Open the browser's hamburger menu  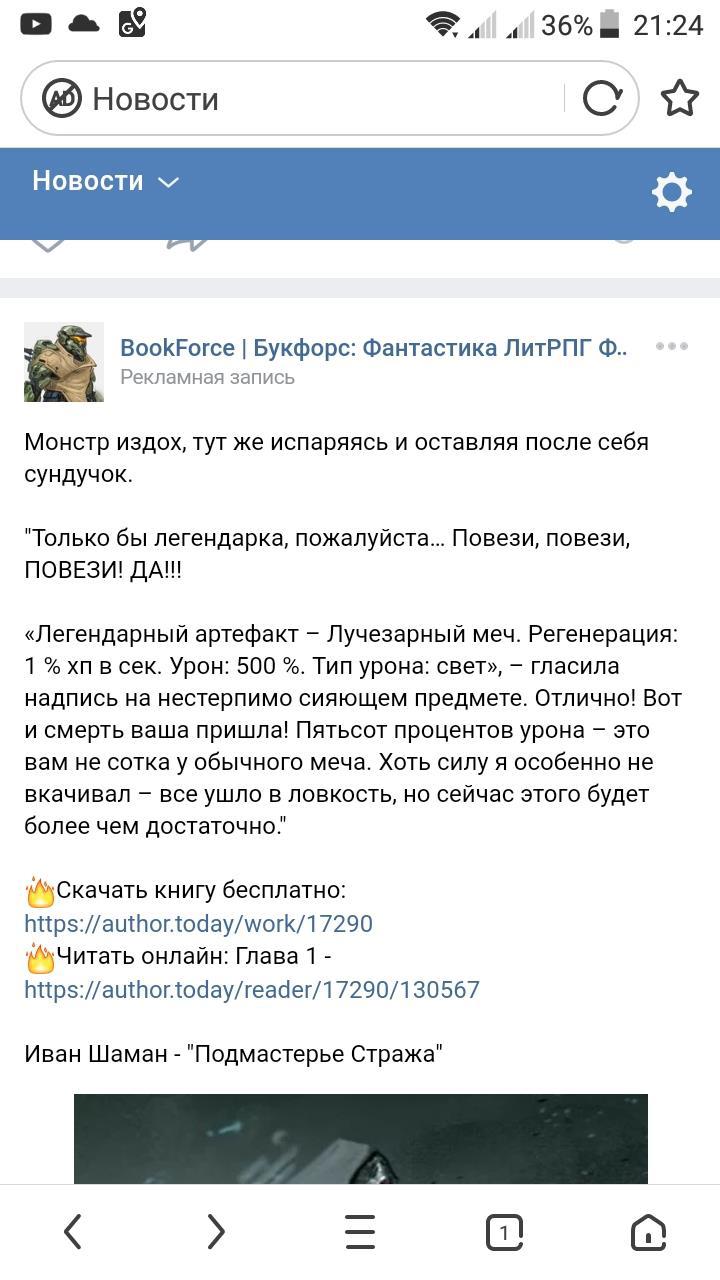coord(360,1232)
